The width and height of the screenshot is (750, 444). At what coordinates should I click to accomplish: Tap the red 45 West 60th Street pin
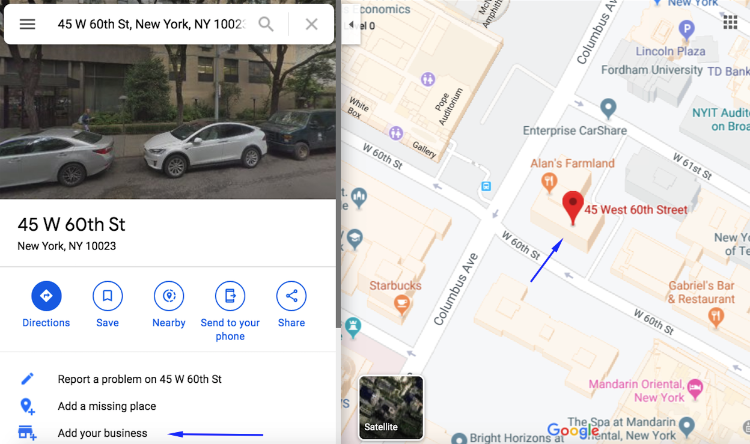coord(573,206)
